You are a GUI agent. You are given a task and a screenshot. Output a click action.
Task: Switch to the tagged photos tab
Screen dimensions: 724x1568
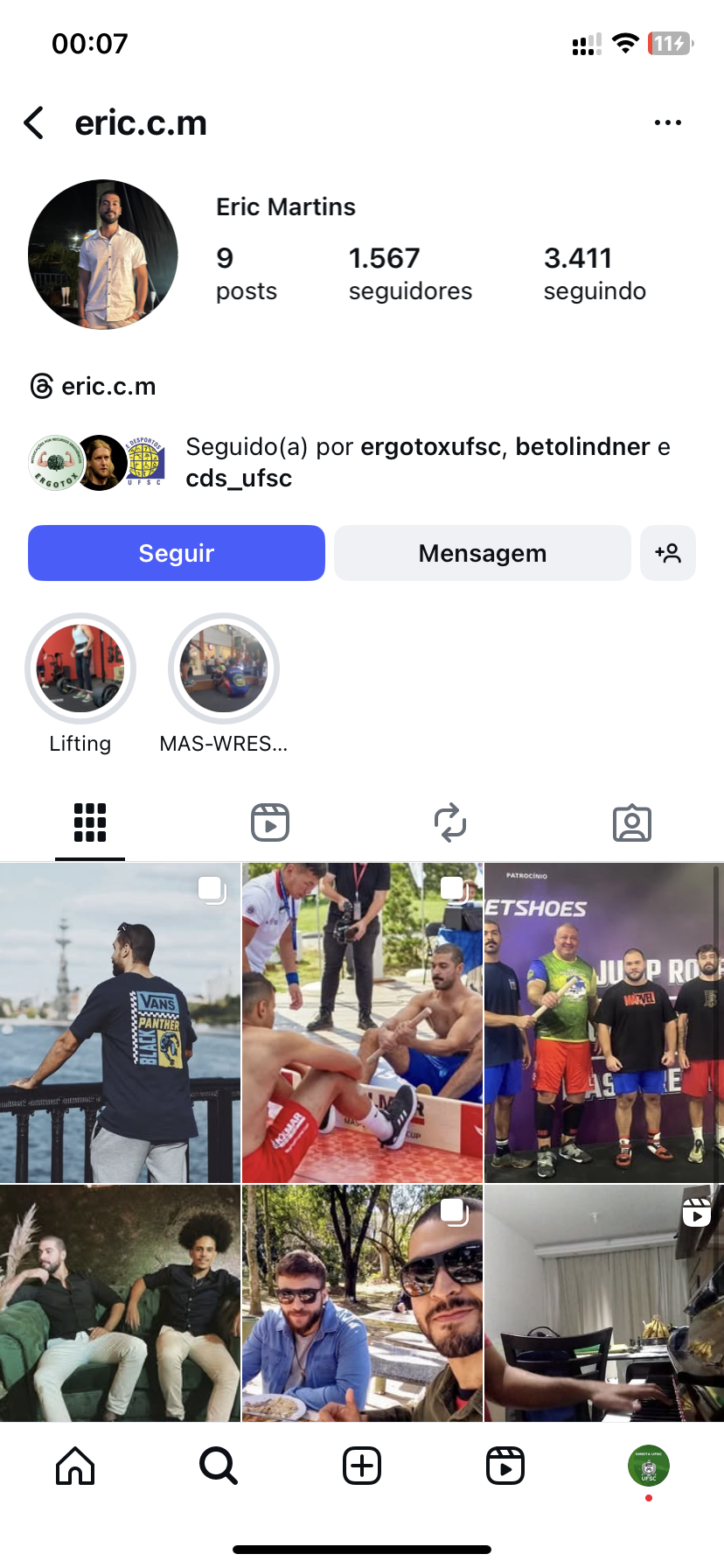631,822
